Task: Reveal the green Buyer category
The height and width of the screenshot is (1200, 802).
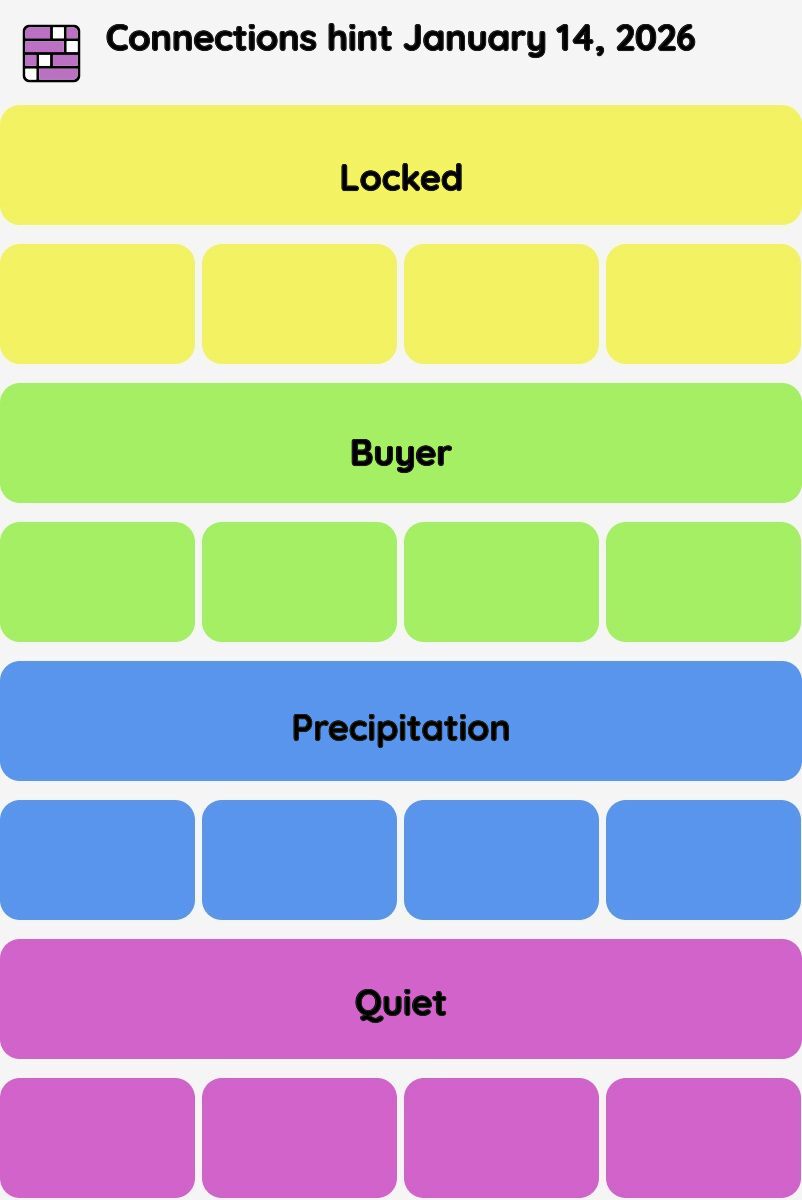Action: coord(401,443)
